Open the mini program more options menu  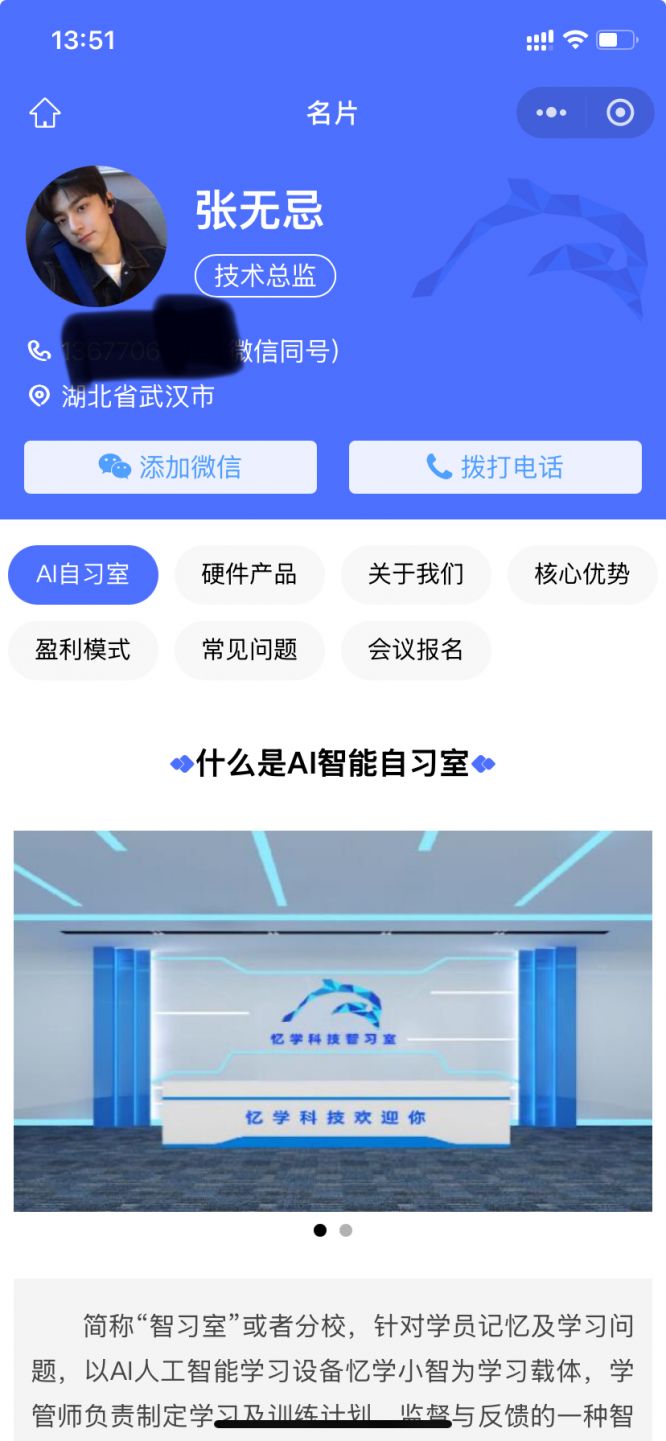coord(551,113)
